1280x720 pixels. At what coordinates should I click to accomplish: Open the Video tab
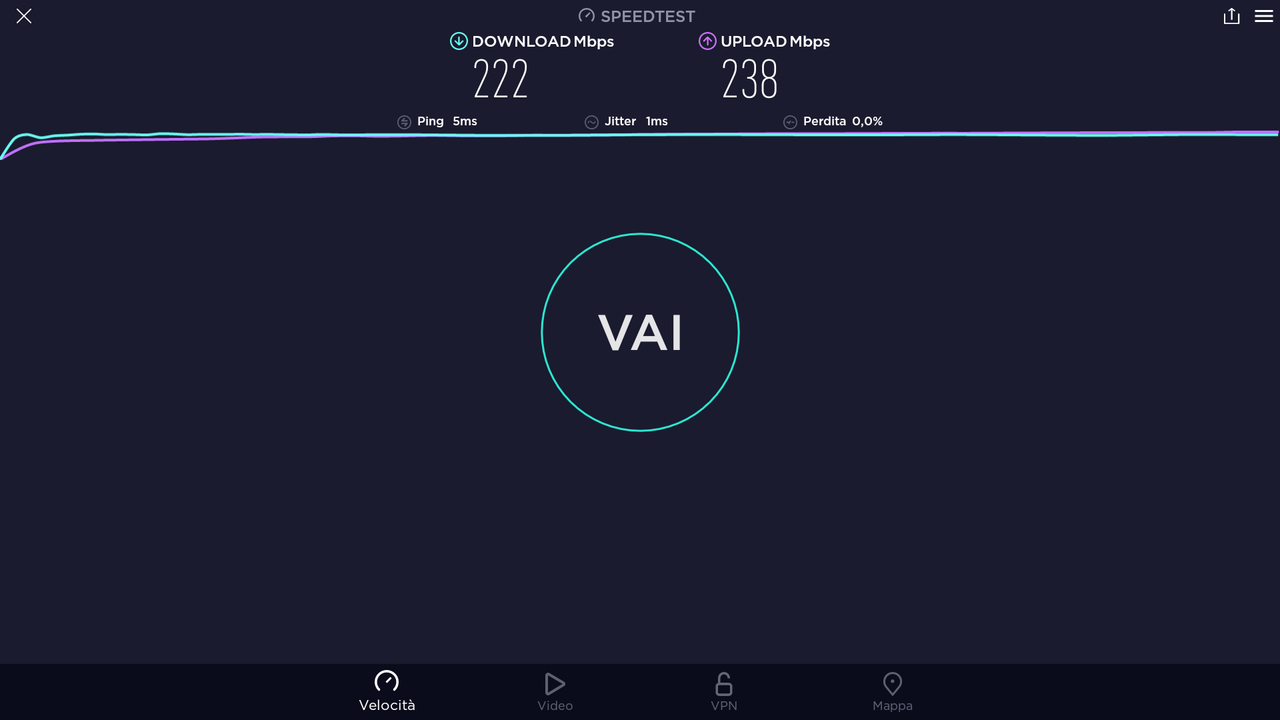pyautogui.click(x=555, y=691)
